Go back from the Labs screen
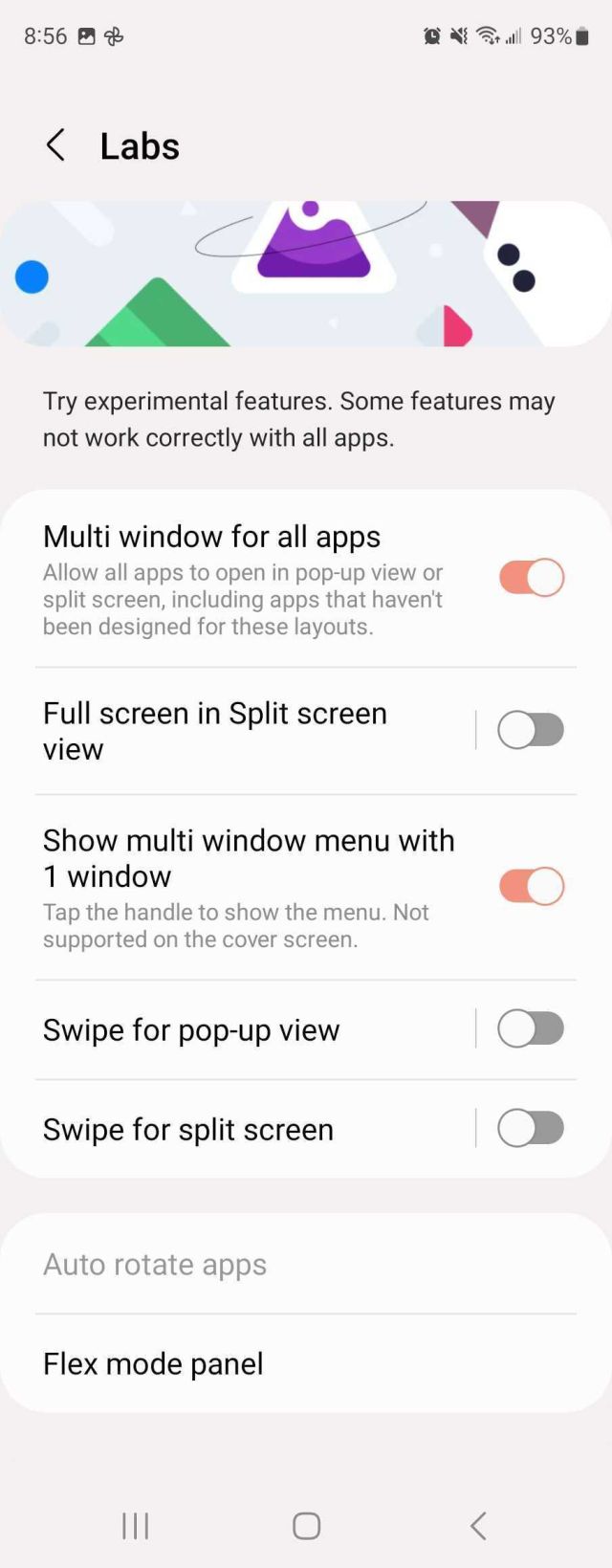Image resolution: width=612 pixels, height=1568 pixels. [x=55, y=146]
